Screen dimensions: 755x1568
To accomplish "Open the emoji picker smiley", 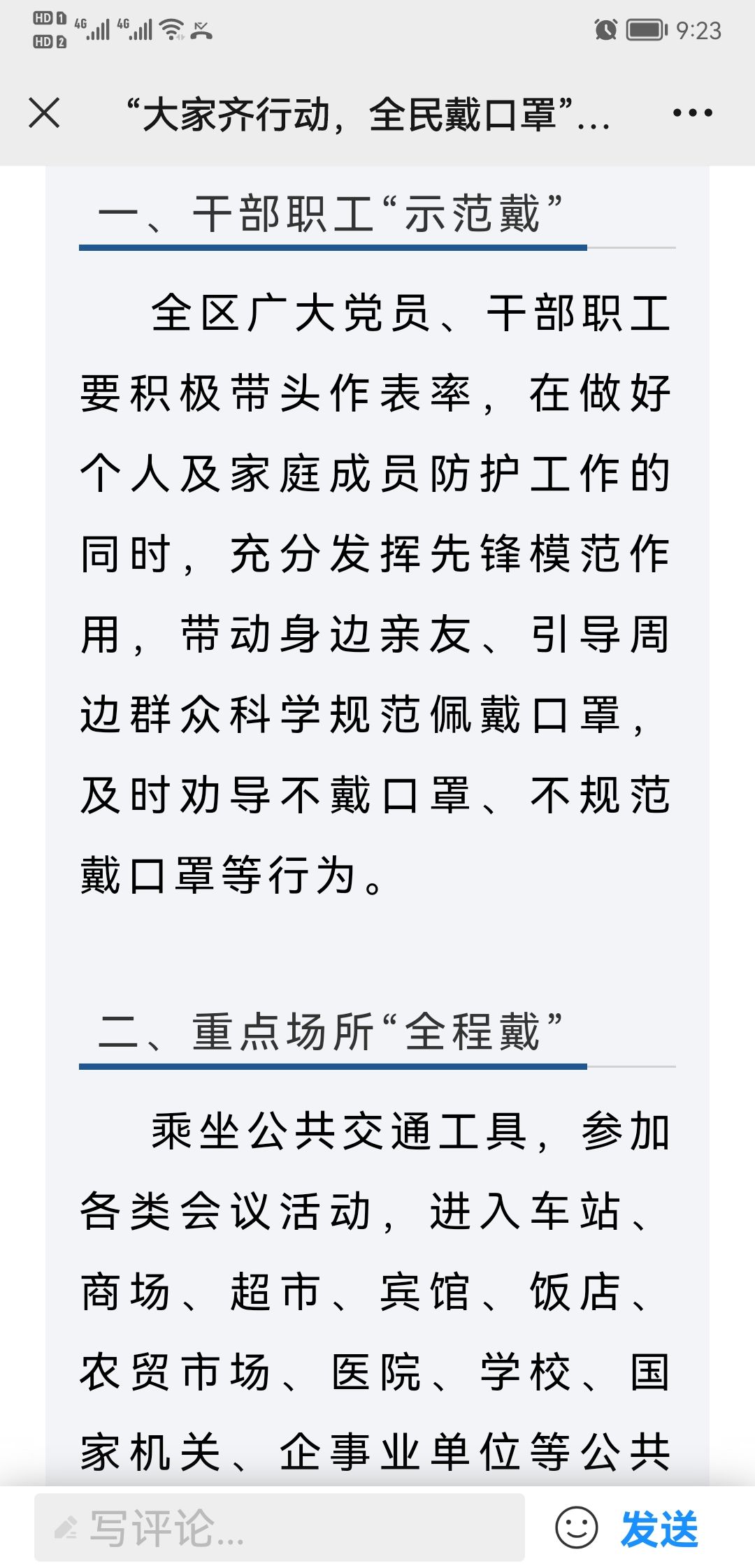I will (x=576, y=1527).
